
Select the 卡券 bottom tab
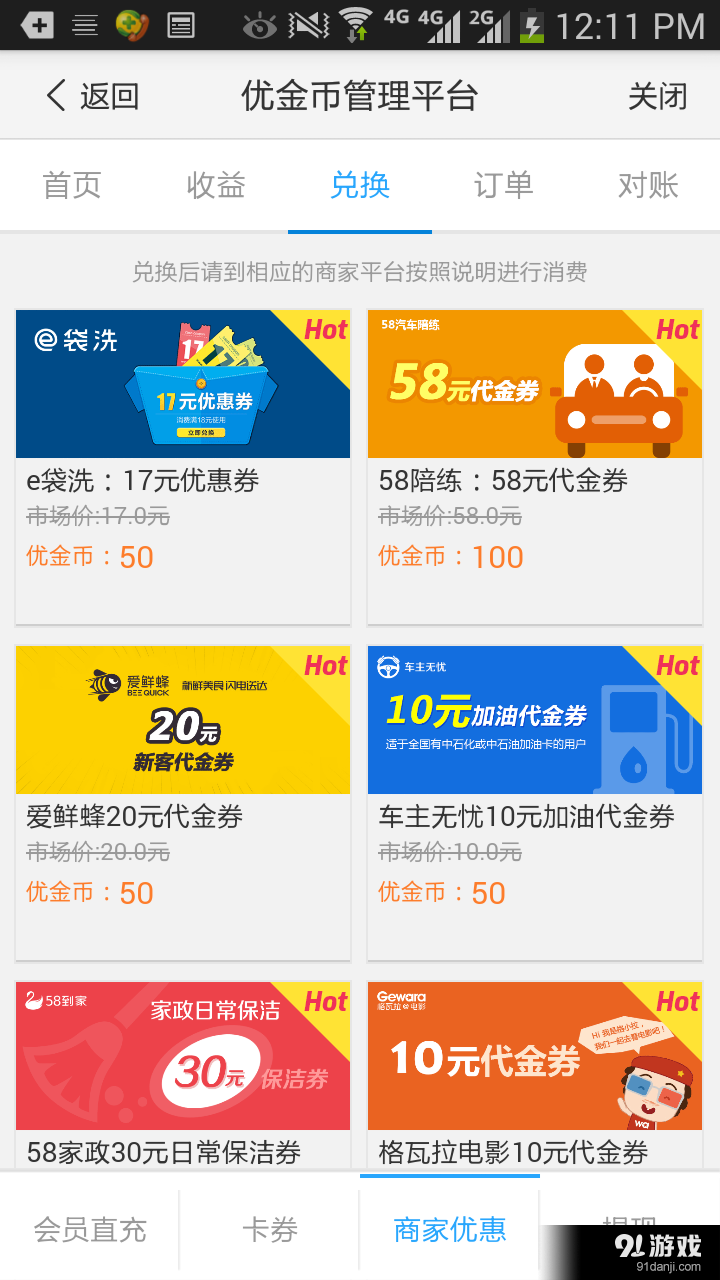pyautogui.click(x=270, y=1228)
